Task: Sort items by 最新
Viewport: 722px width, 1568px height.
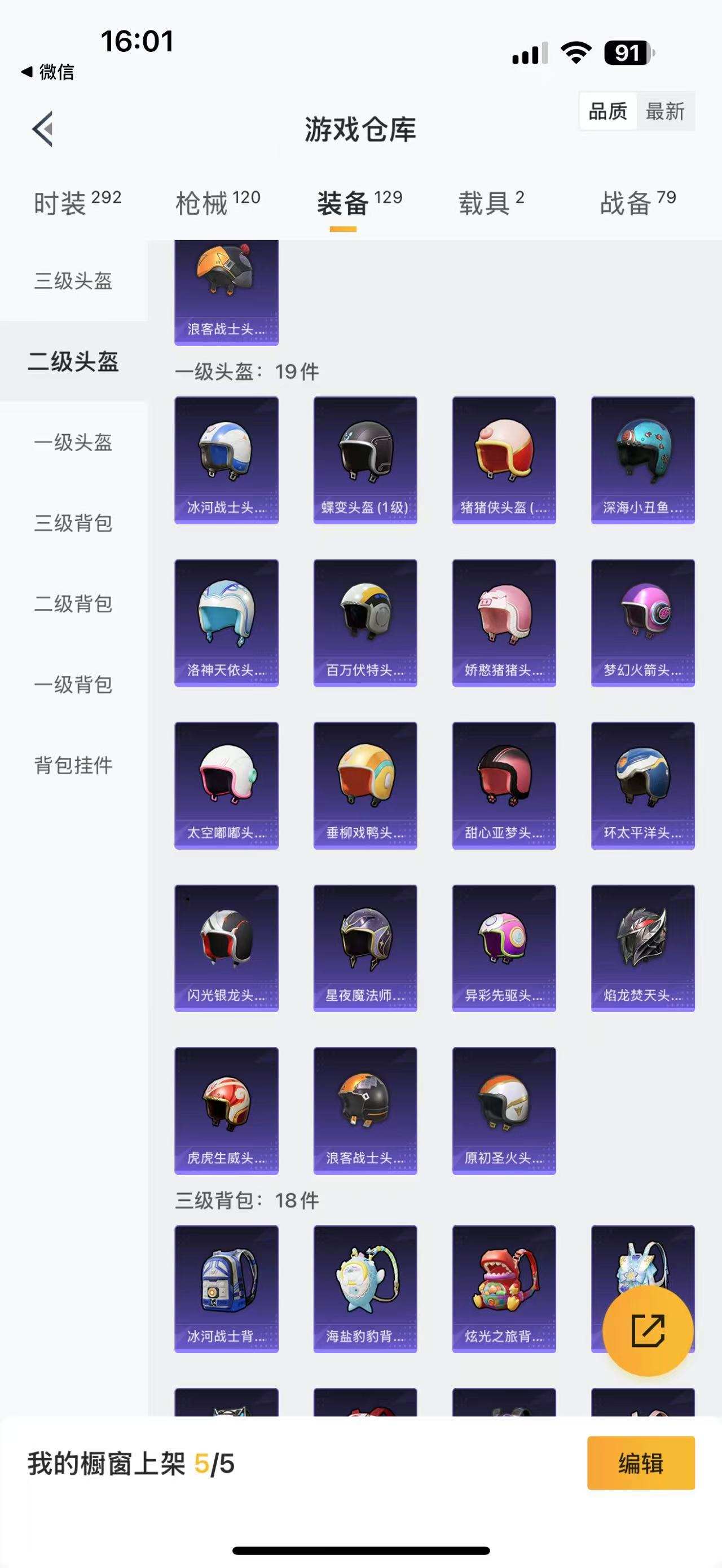Action: click(665, 112)
